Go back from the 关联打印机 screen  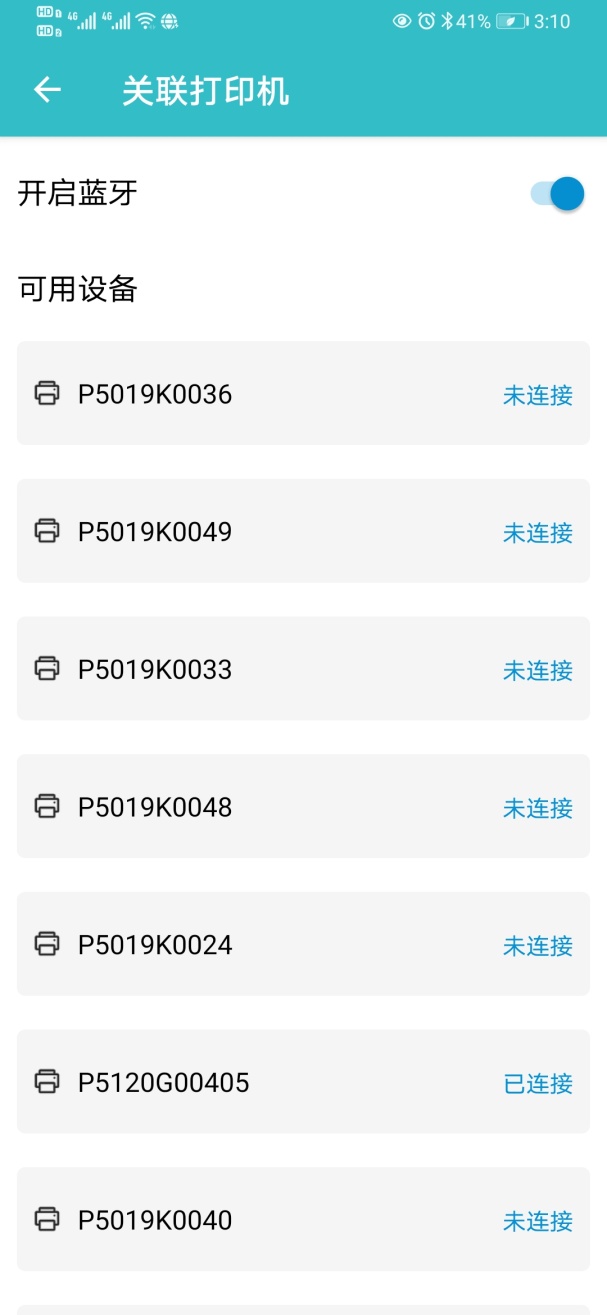pos(47,90)
